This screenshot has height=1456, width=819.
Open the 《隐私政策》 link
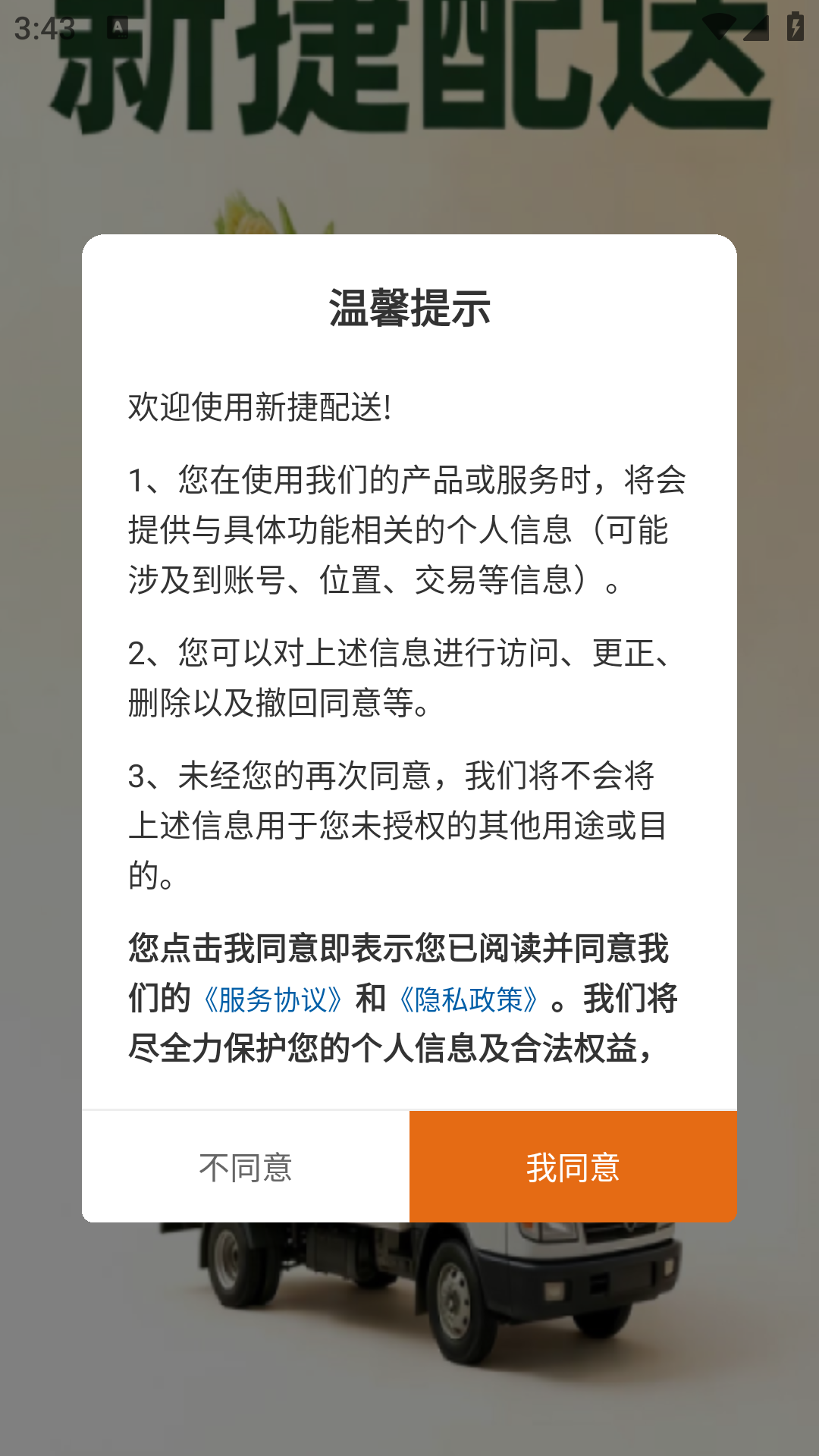coord(469,999)
